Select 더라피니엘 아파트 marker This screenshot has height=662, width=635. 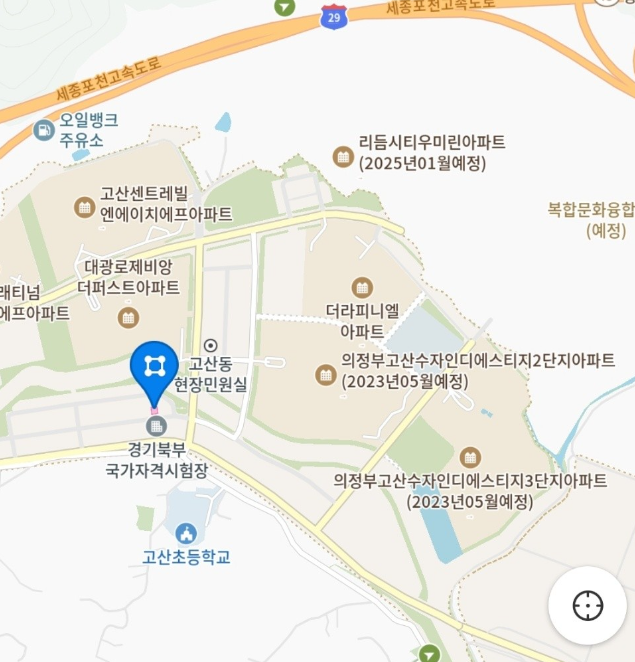click(362, 288)
